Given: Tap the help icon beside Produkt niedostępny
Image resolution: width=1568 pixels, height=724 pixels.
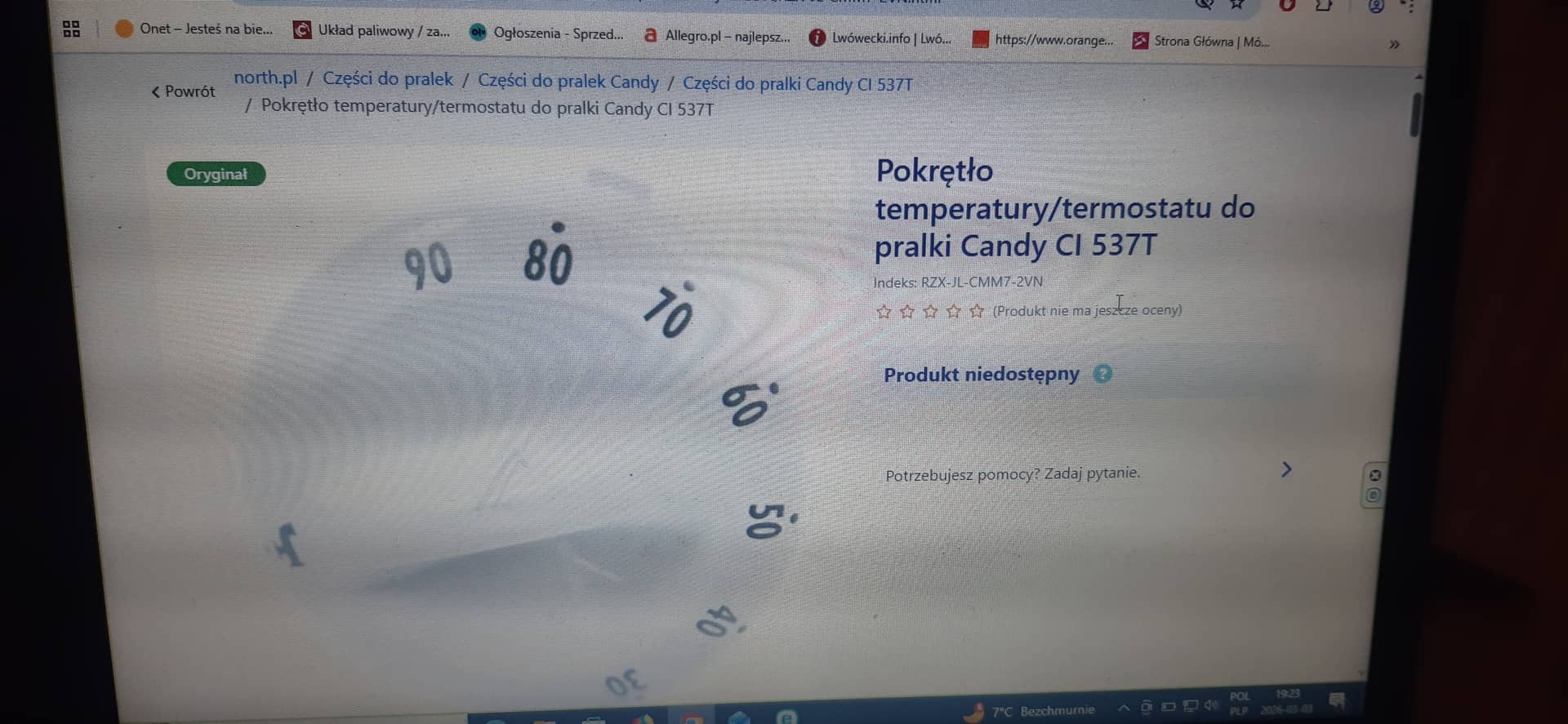Looking at the screenshot, I should click(x=1102, y=374).
